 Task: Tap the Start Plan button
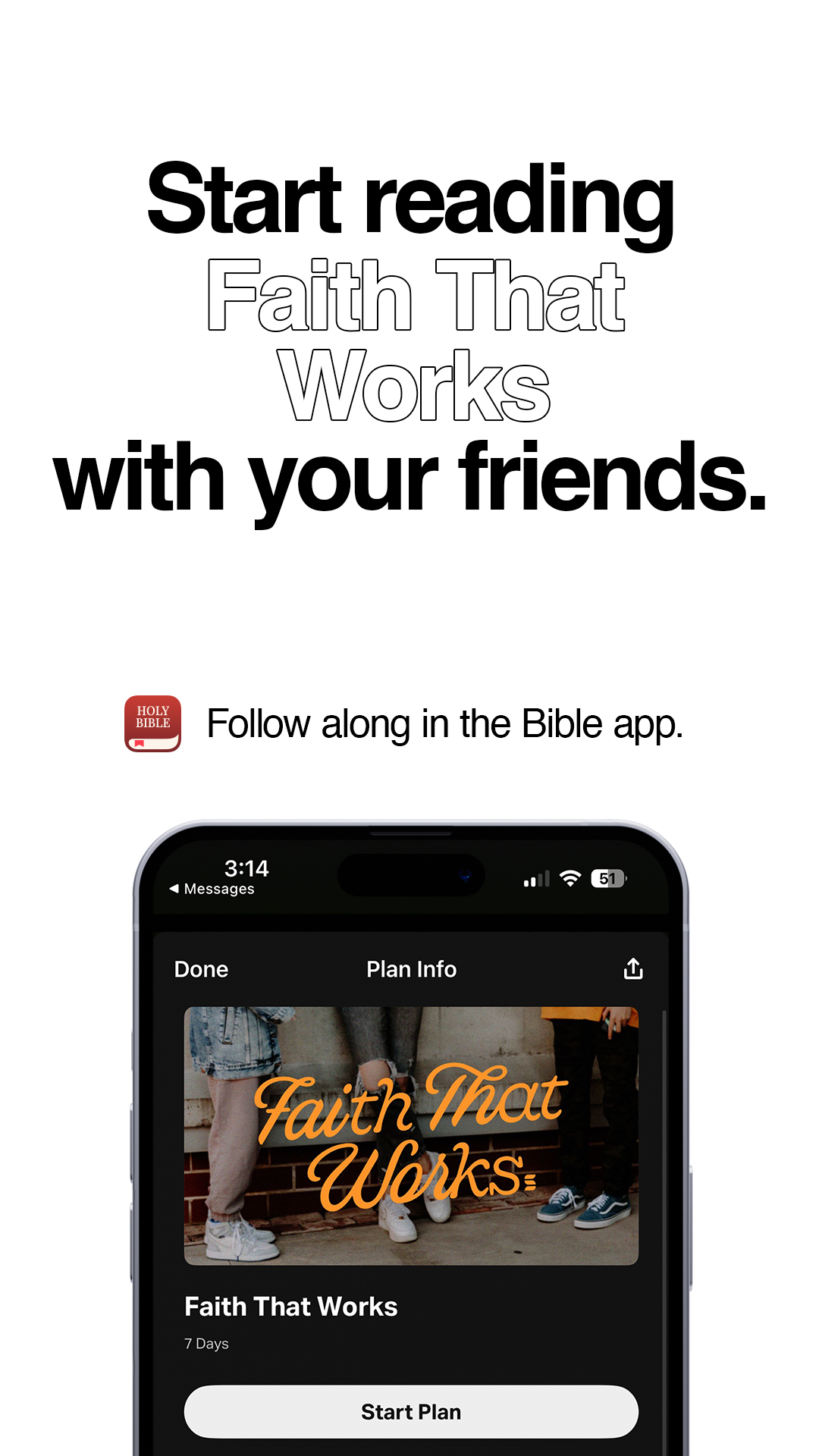click(x=410, y=1411)
